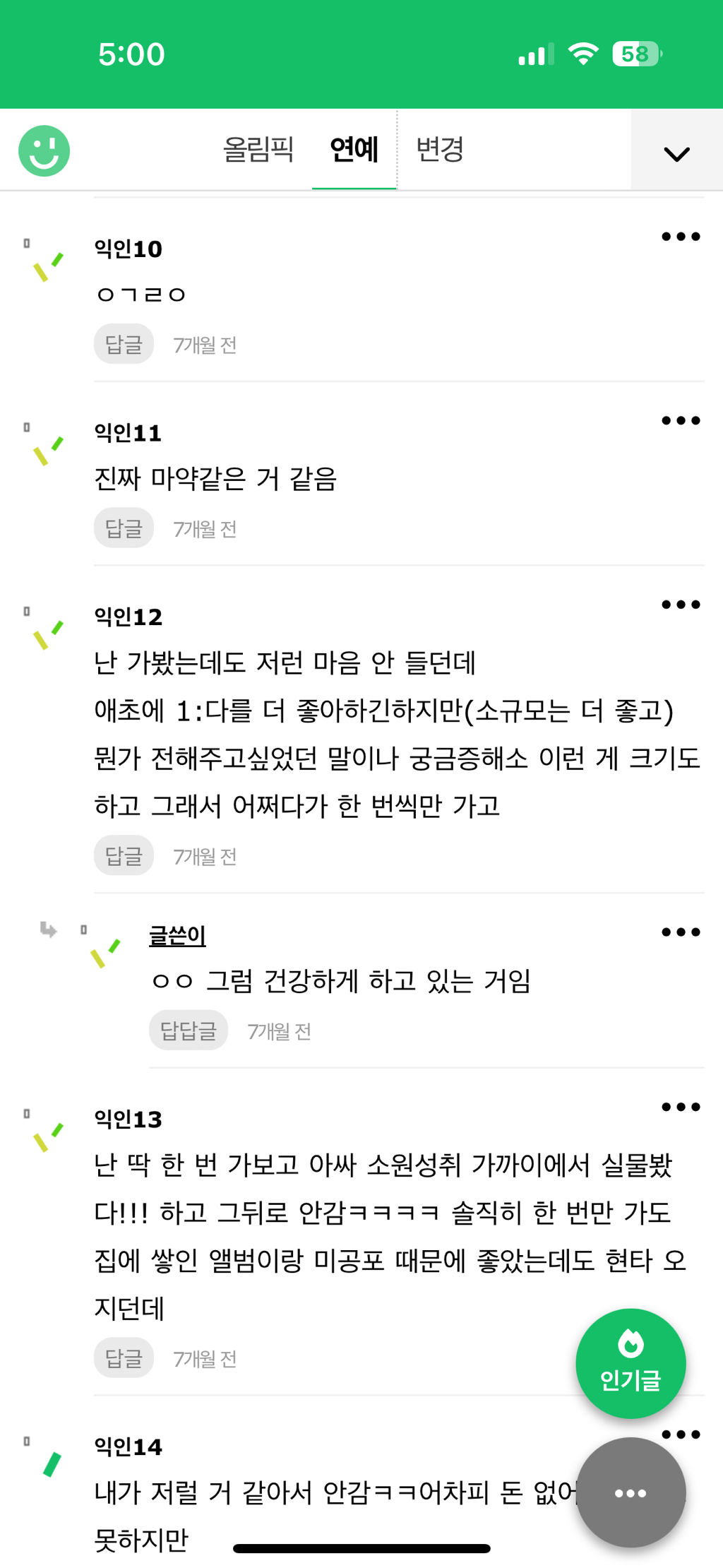This screenshot has height=1568, width=723.
Task: Switch to the 연예 tab
Action: click(x=354, y=149)
